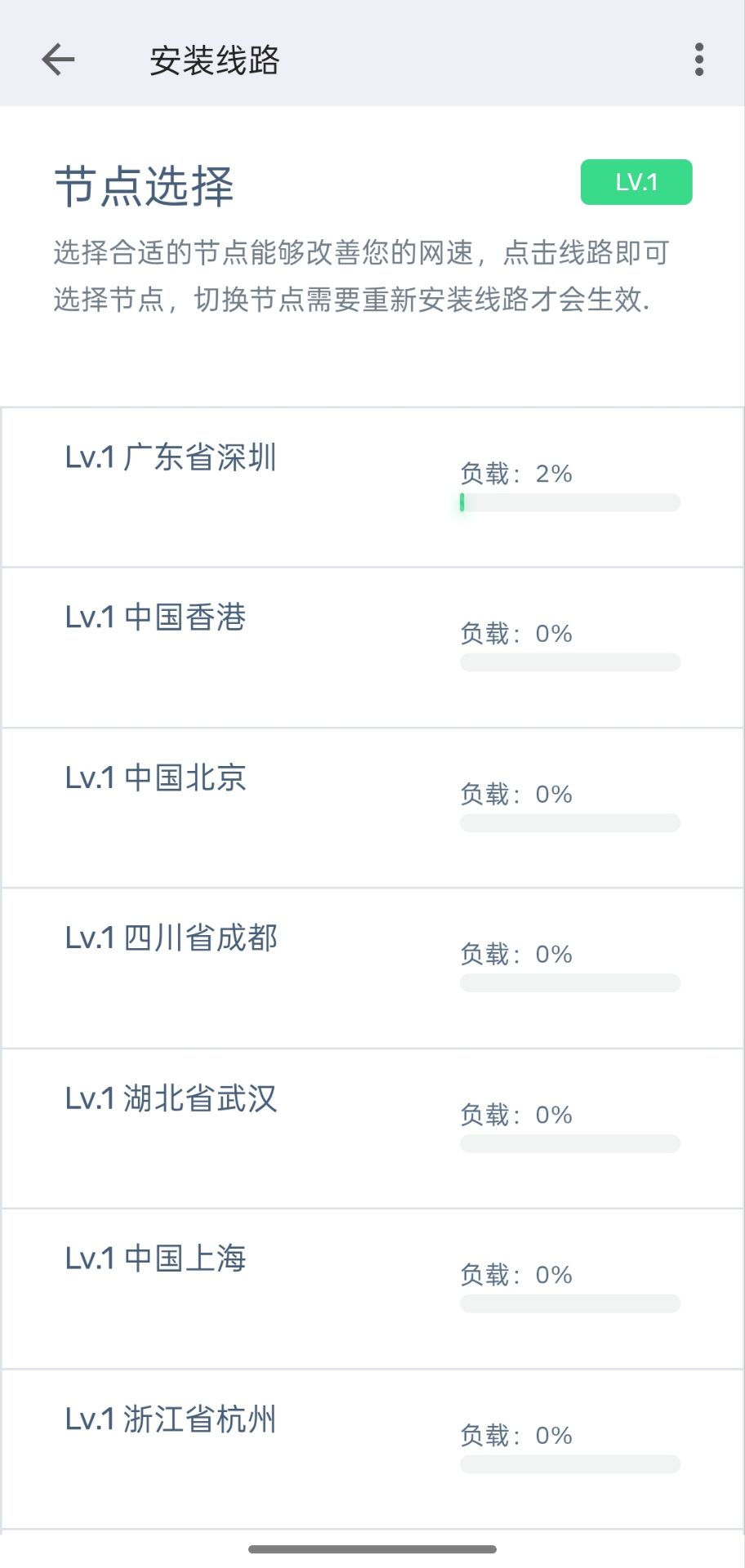
Task: Open the three-dot overflow menu
Action: (x=699, y=59)
